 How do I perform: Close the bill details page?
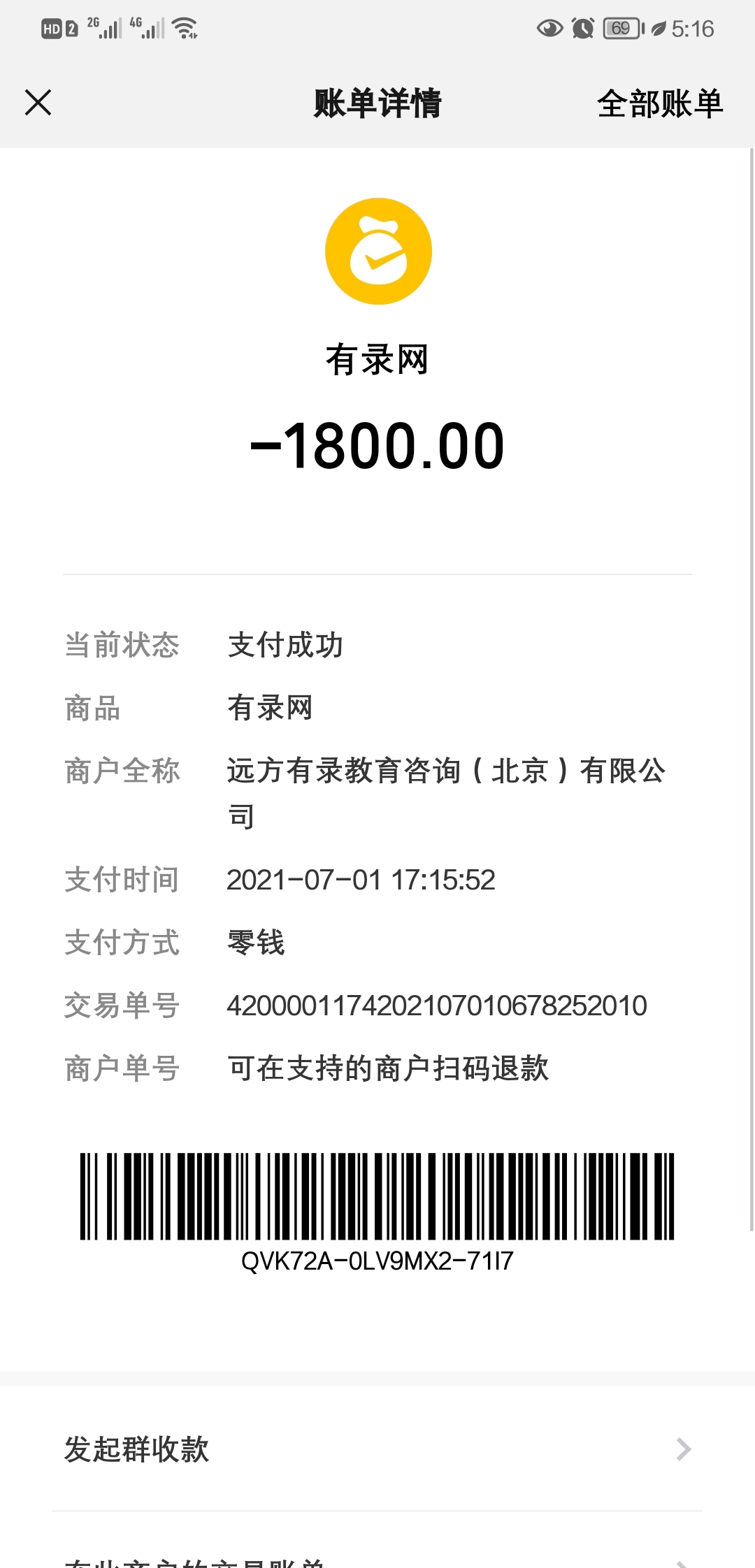coord(38,103)
